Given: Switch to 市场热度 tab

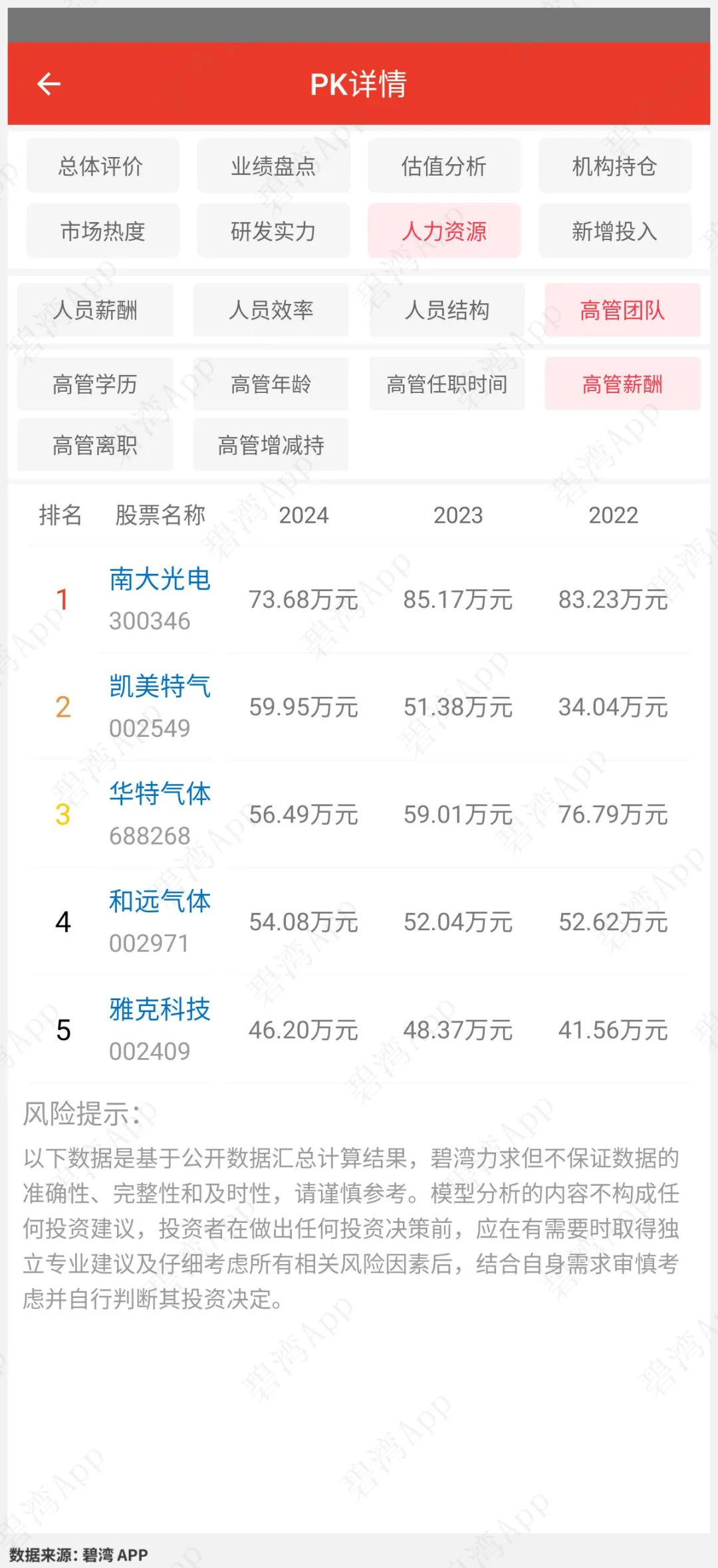Looking at the screenshot, I should [102, 231].
